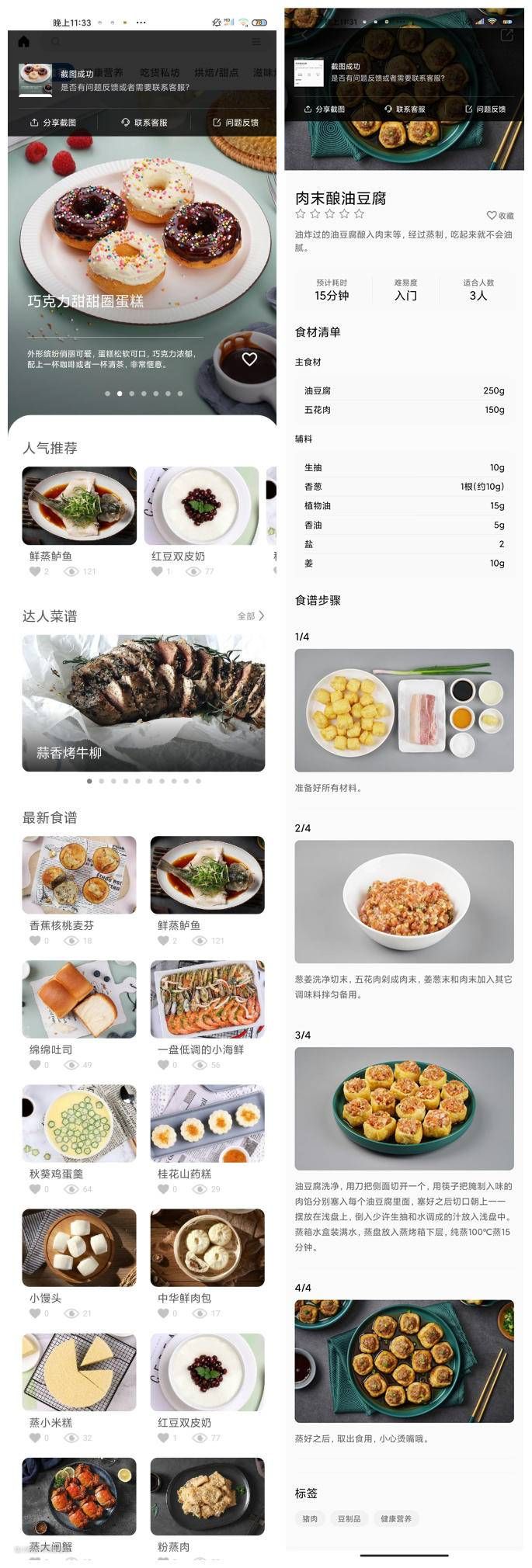The width and height of the screenshot is (532, 1568).
Task: Open the 小馒头 recipe
Action: pyautogui.click(x=79, y=1247)
